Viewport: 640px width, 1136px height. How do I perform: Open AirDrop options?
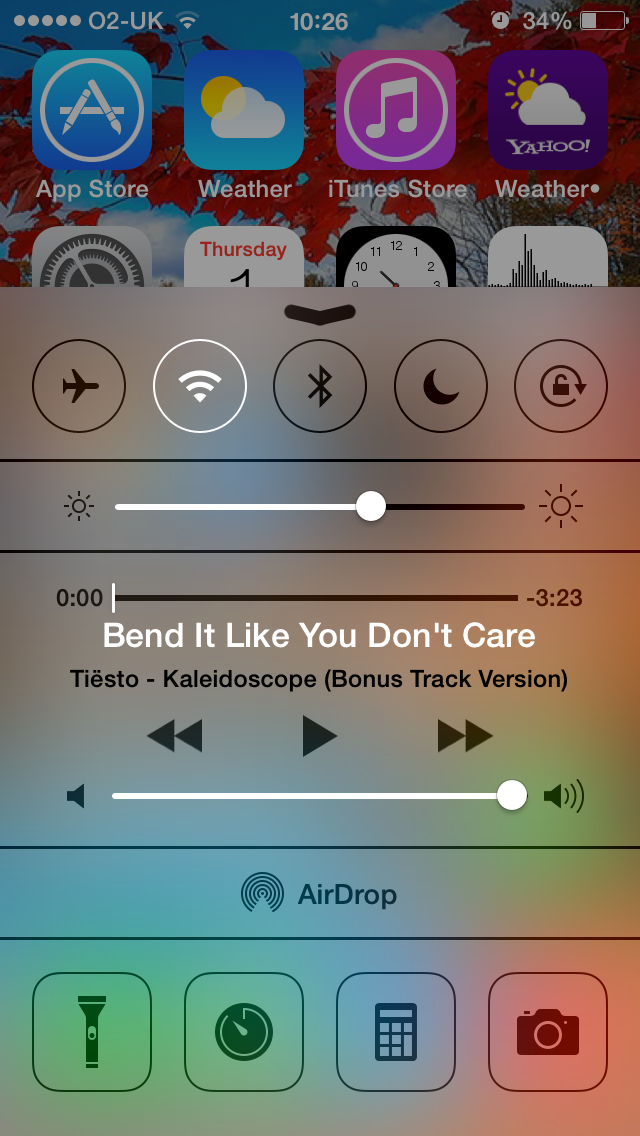[x=320, y=893]
